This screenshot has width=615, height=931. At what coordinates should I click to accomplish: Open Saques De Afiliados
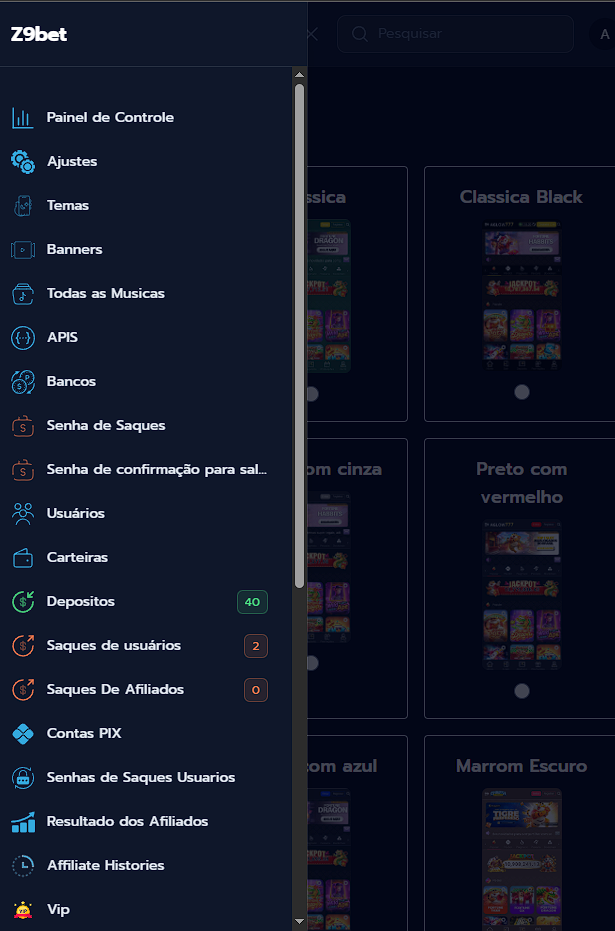[x=115, y=689]
